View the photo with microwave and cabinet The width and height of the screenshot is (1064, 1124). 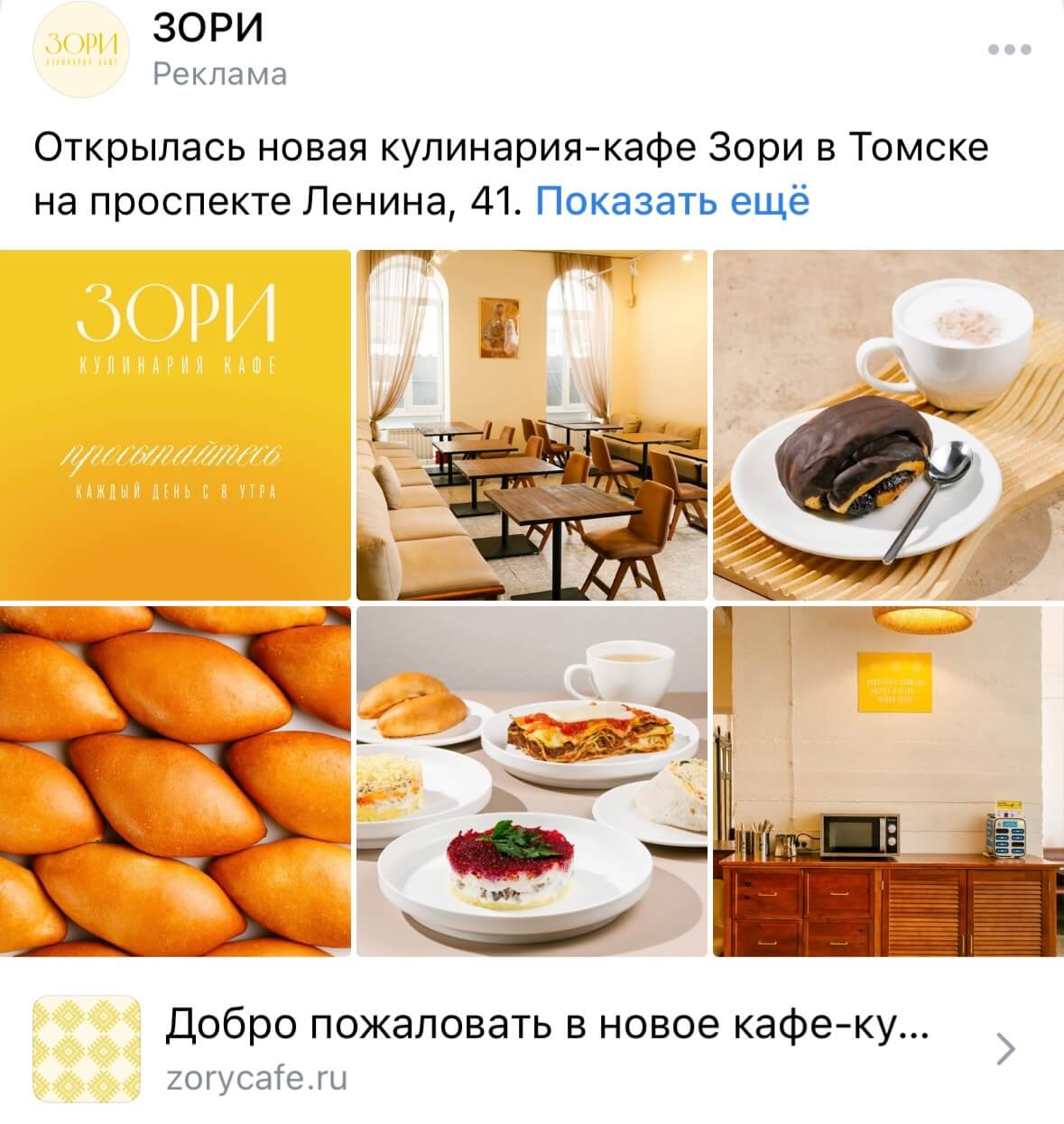tap(888, 780)
